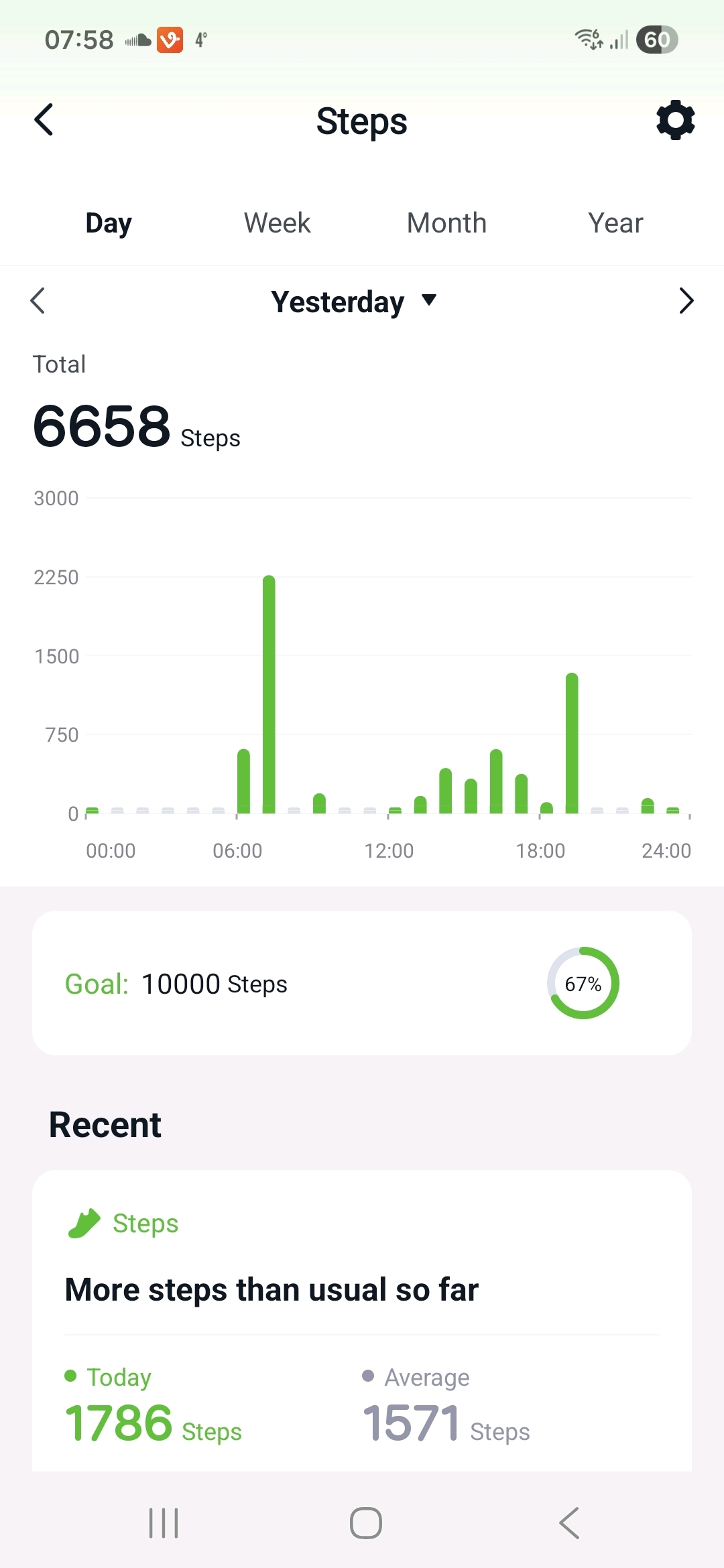
Task: Open steps settings gear
Action: (x=675, y=121)
